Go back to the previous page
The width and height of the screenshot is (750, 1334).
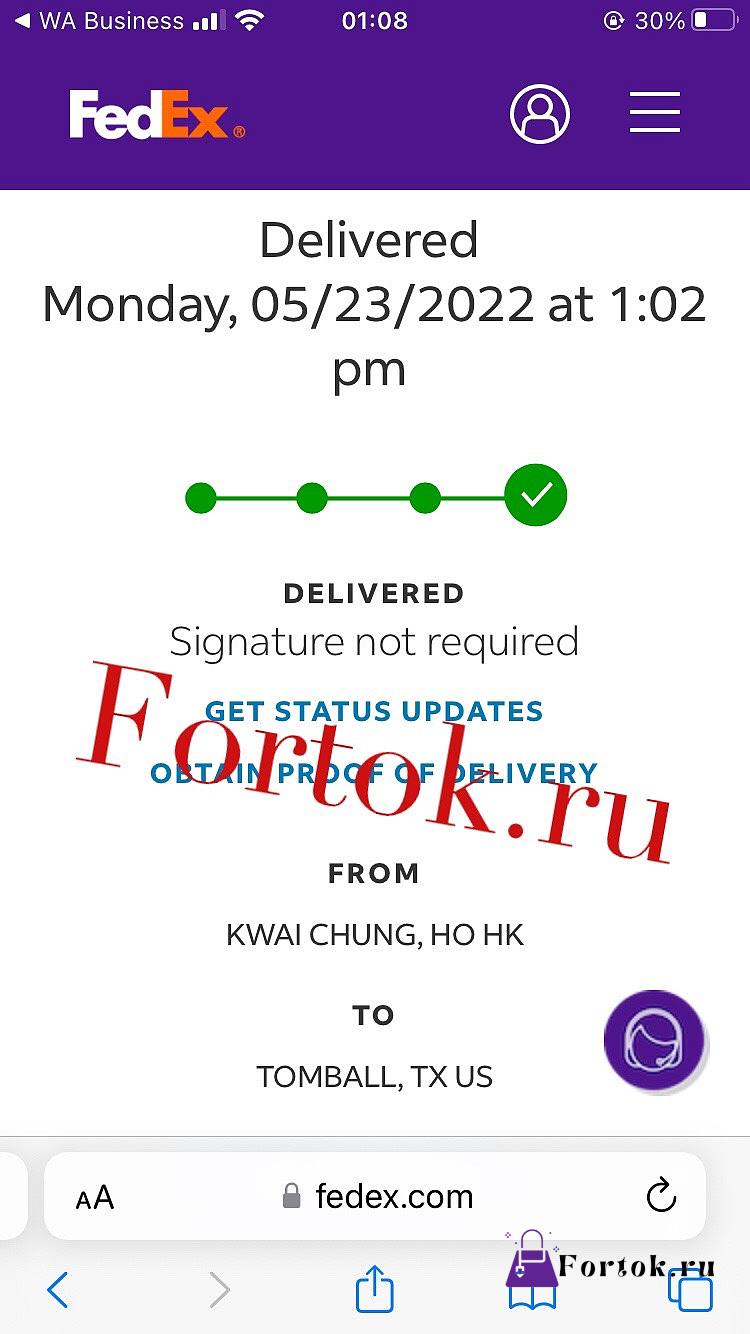pos(58,1290)
